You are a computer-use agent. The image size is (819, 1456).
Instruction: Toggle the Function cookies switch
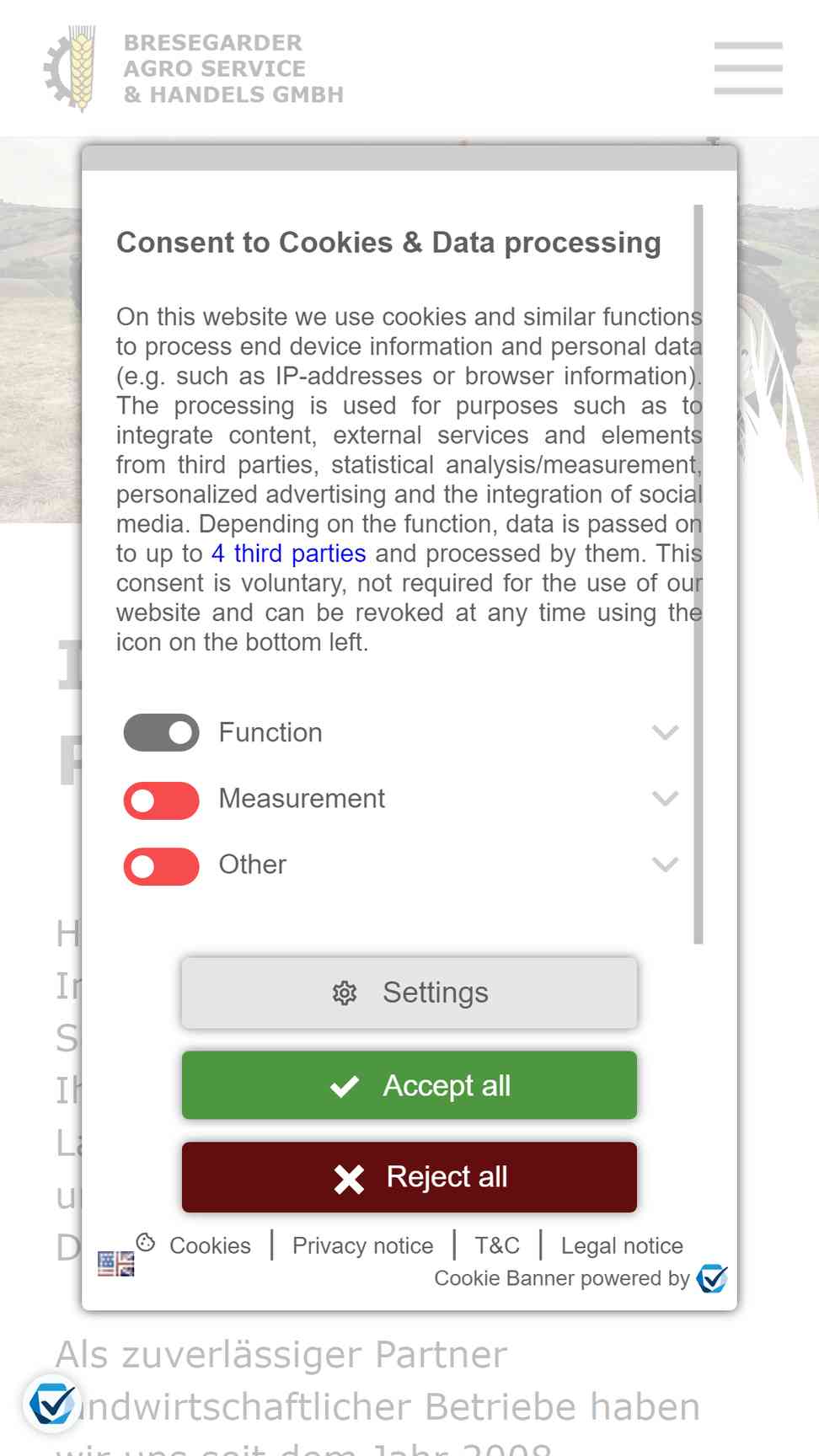coord(162,733)
